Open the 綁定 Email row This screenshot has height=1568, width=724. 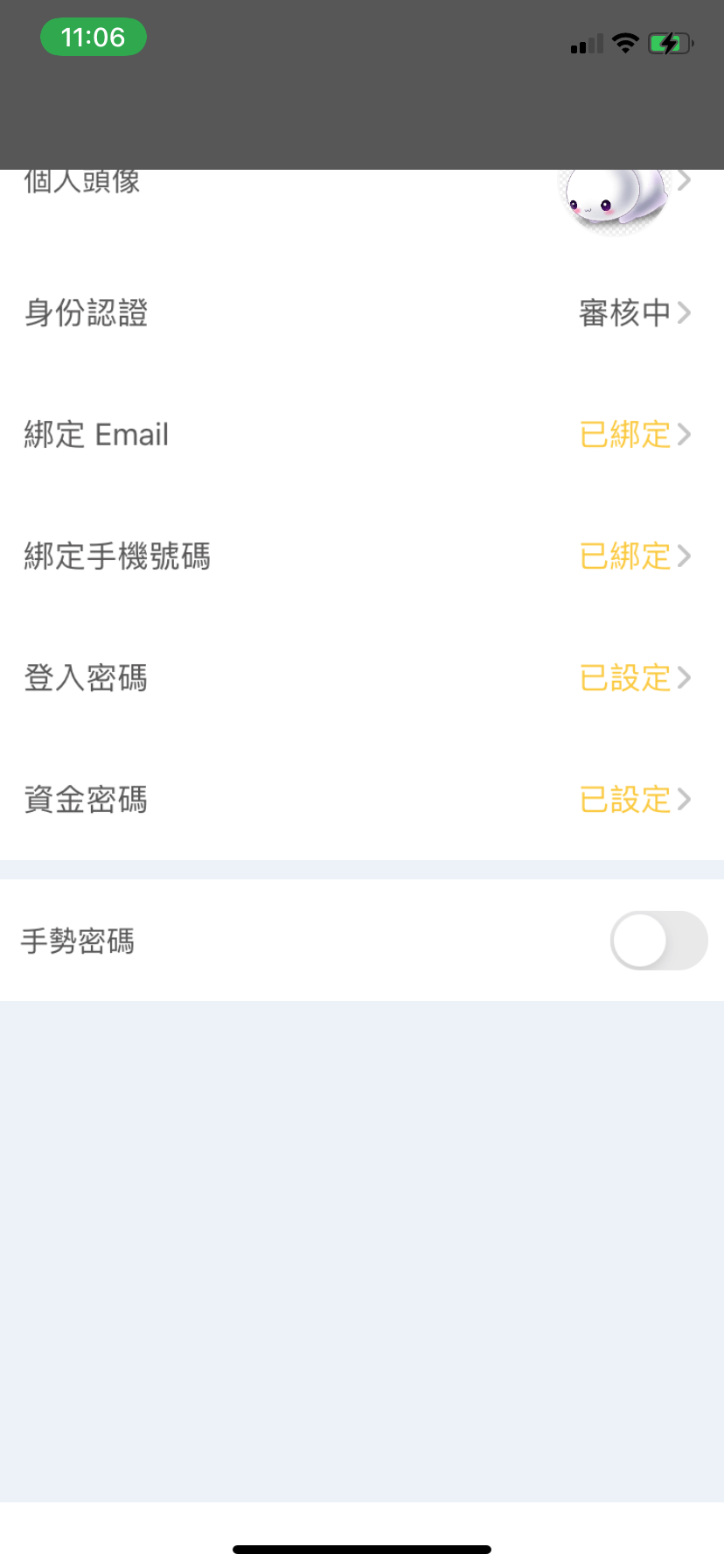tap(362, 434)
